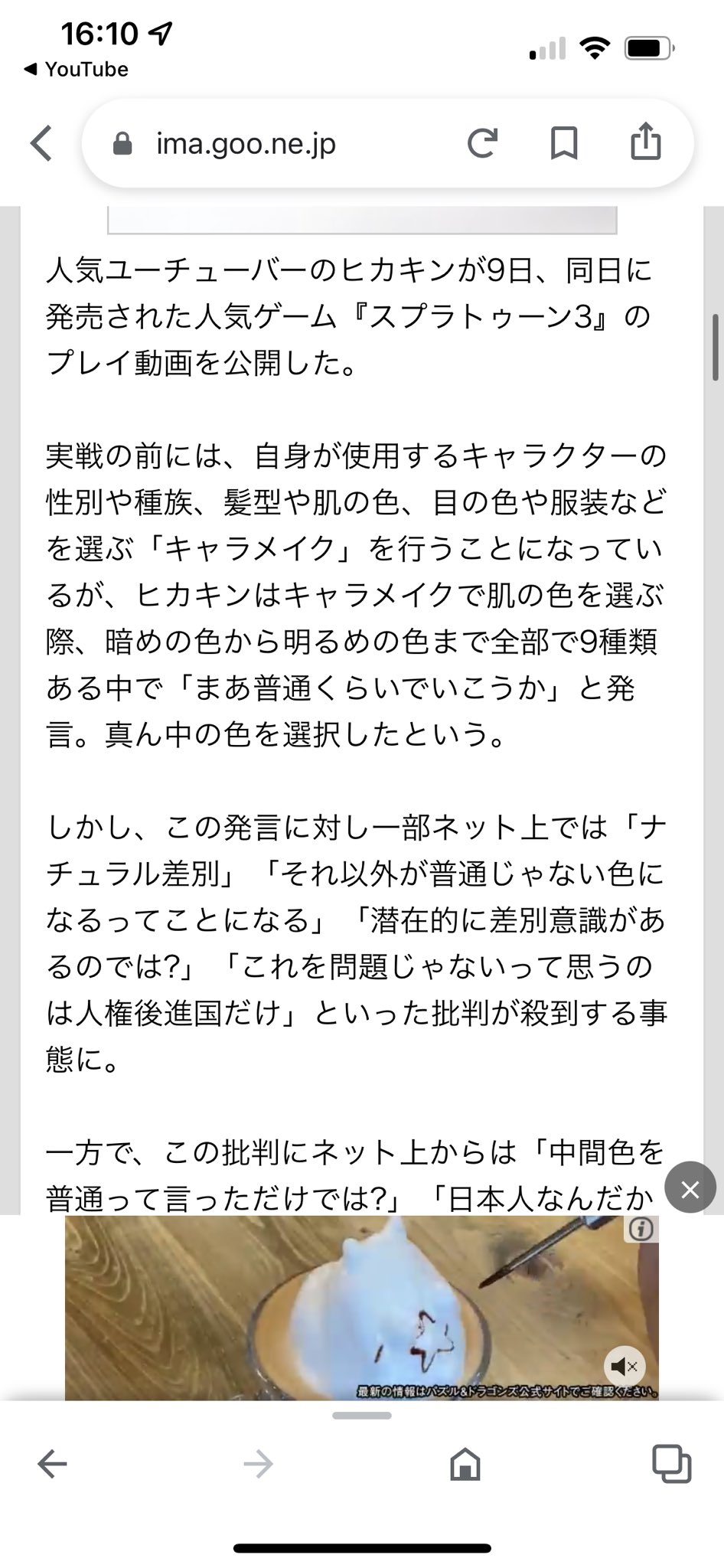Return to the YouTube app
724x1568 pixels.
(76, 70)
